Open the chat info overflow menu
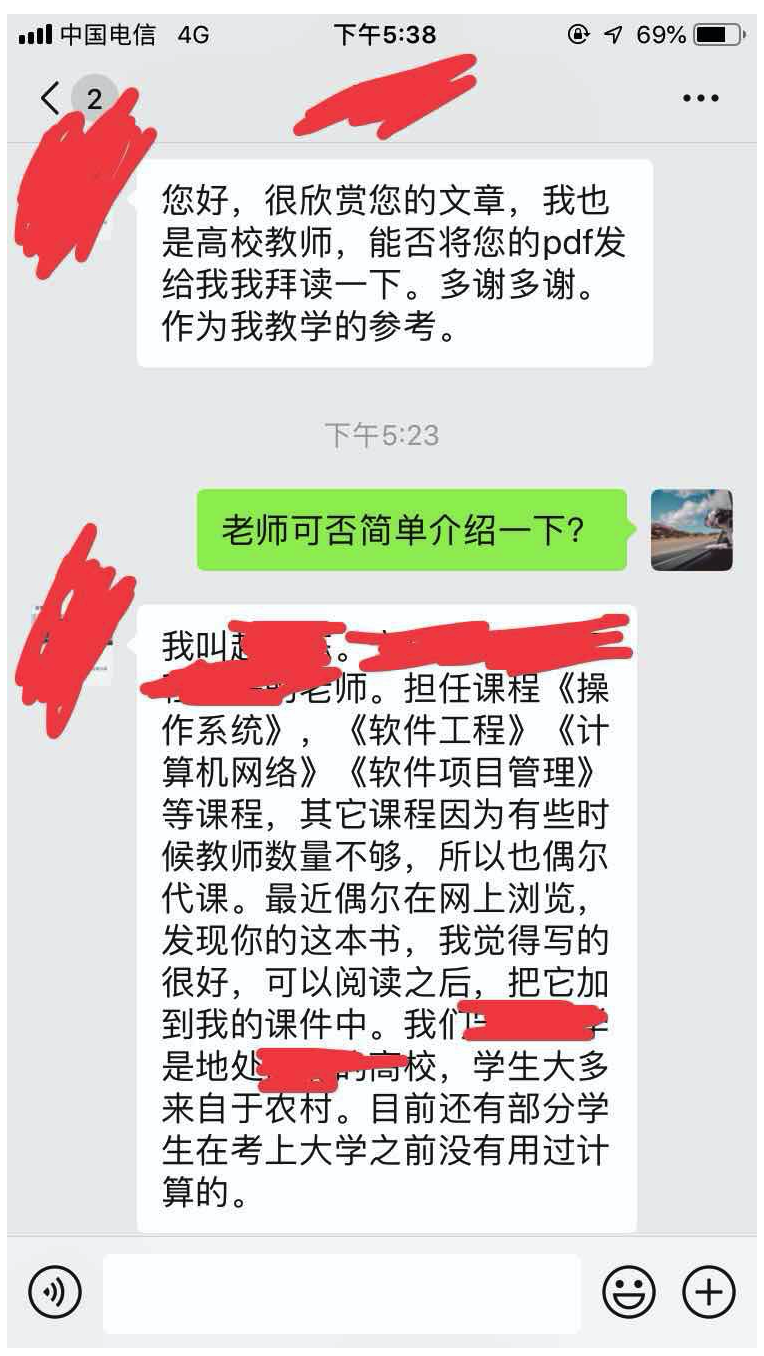This screenshot has width=764, height=1356. (x=700, y=98)
